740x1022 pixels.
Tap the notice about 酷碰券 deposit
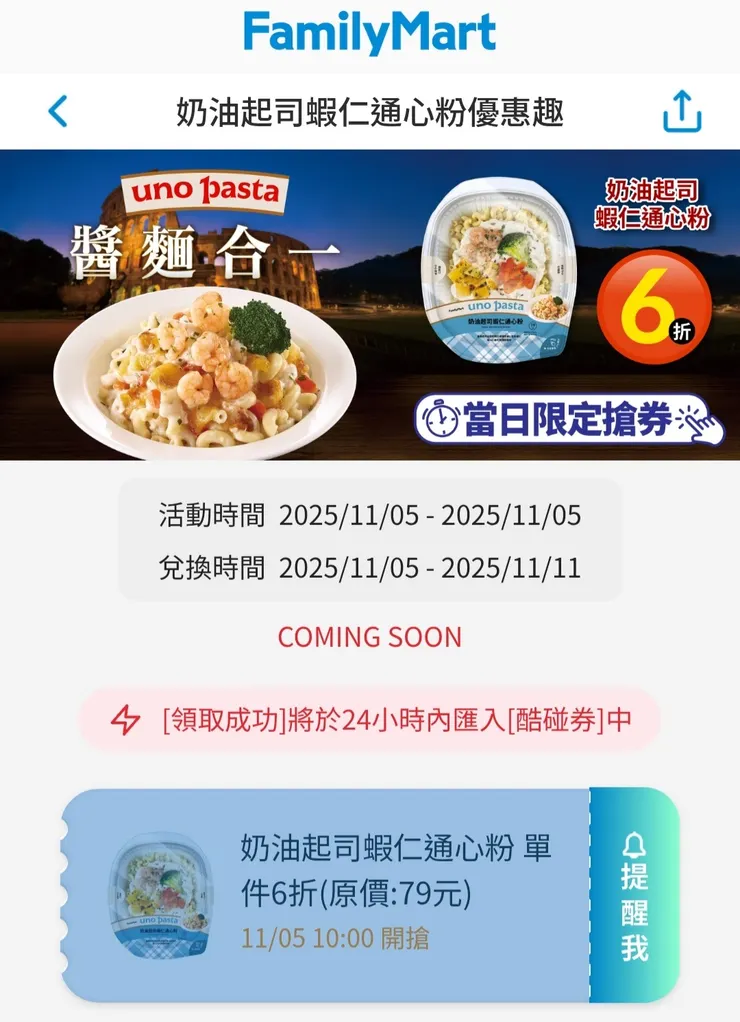point(370,717)
